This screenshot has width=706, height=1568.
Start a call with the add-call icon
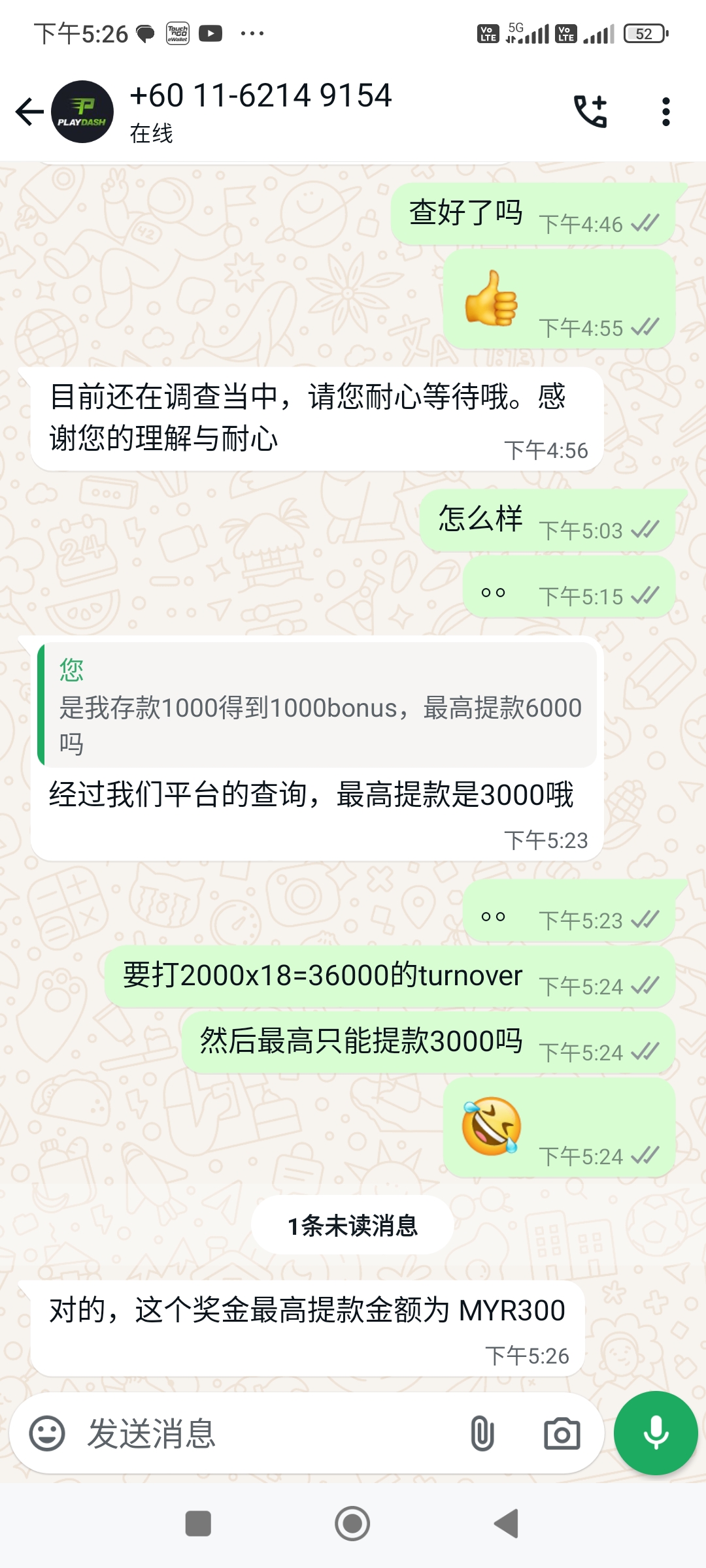pyautogui.click(x=590, y=110)
